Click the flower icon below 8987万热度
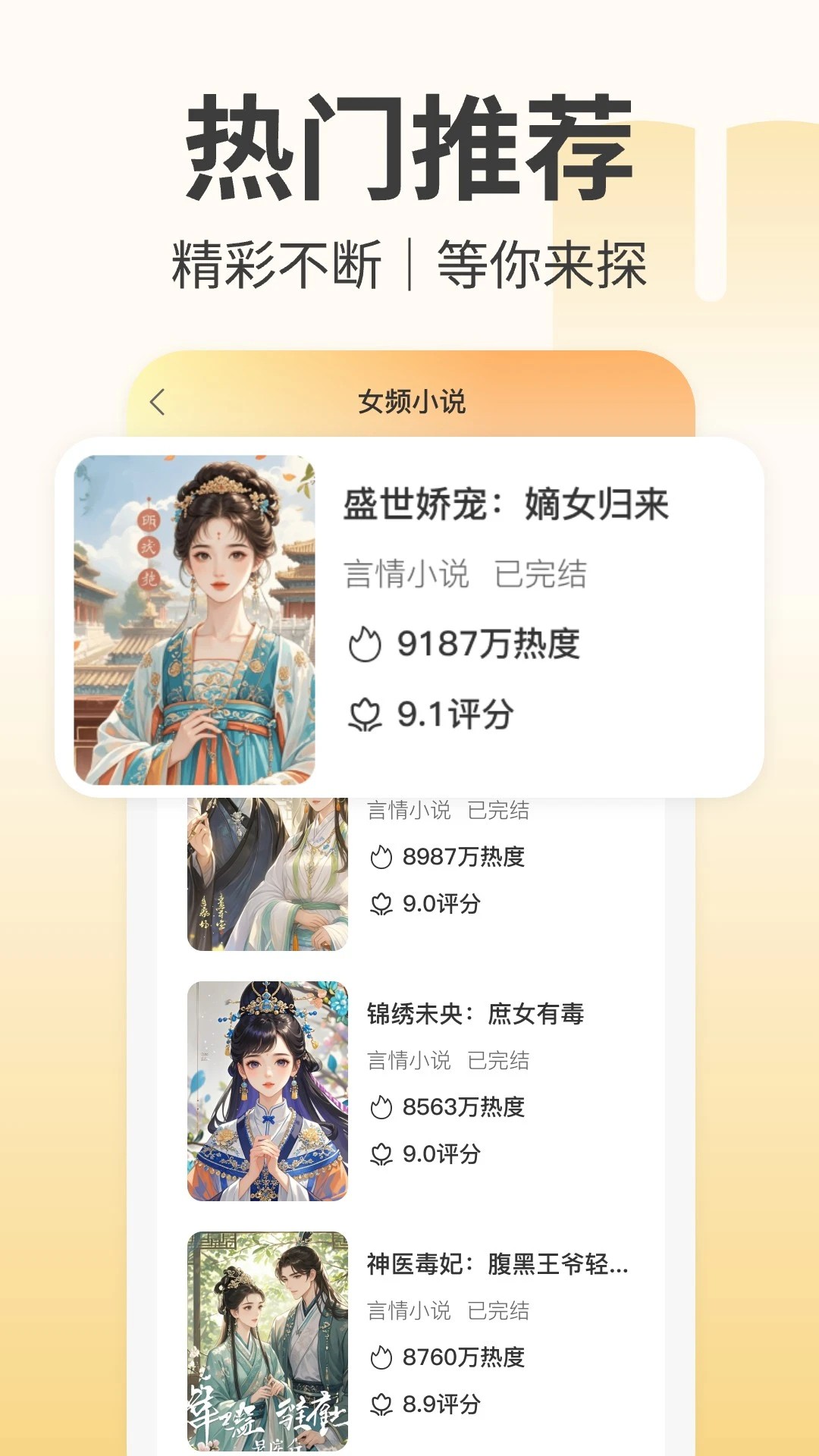The width and height of the screenshot is (819, 1456). (x=381, y=903)
